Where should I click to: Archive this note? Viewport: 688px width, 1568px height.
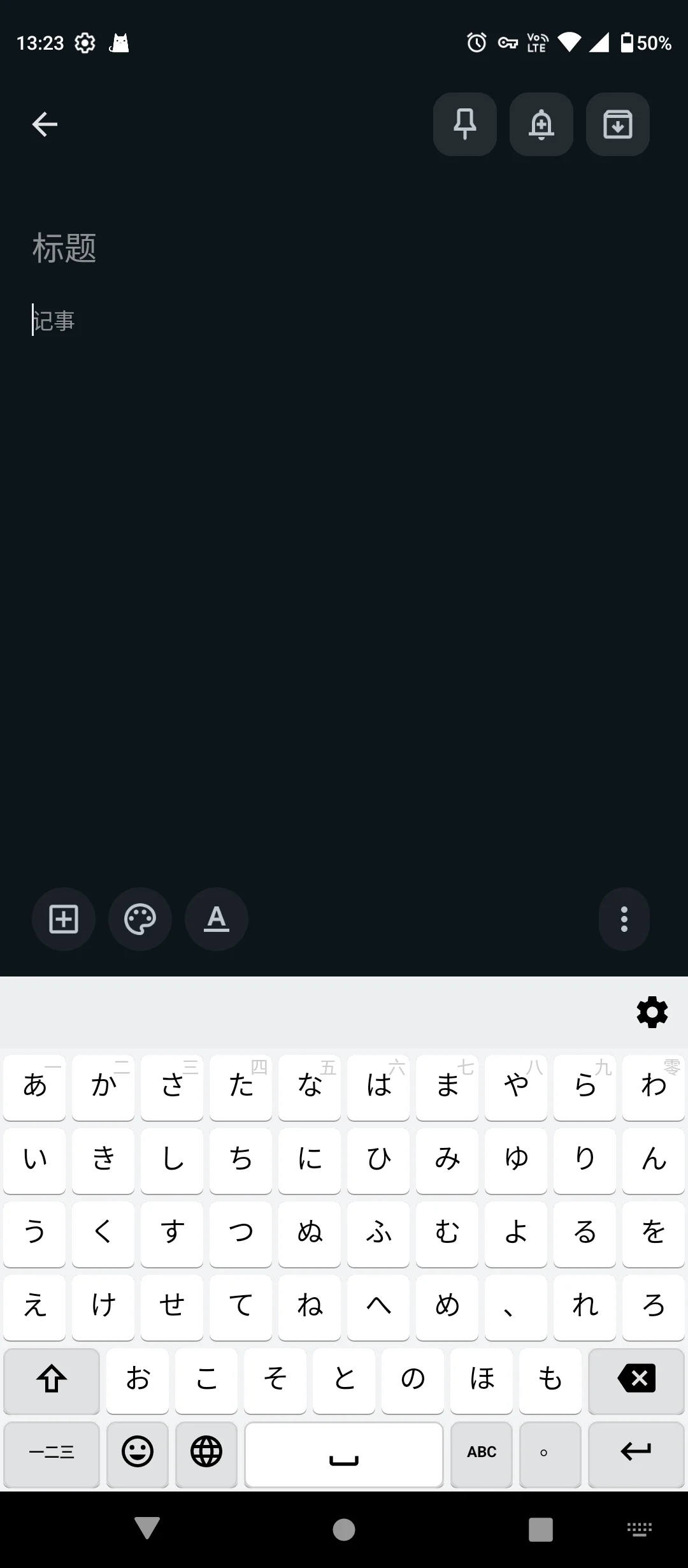pos(618,124)
